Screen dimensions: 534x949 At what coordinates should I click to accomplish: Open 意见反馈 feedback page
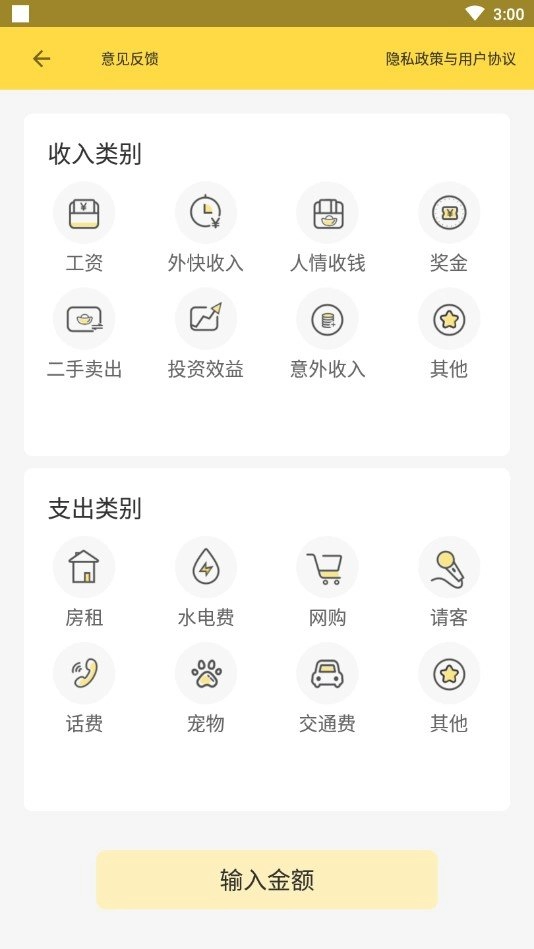[x=130, y=59]
